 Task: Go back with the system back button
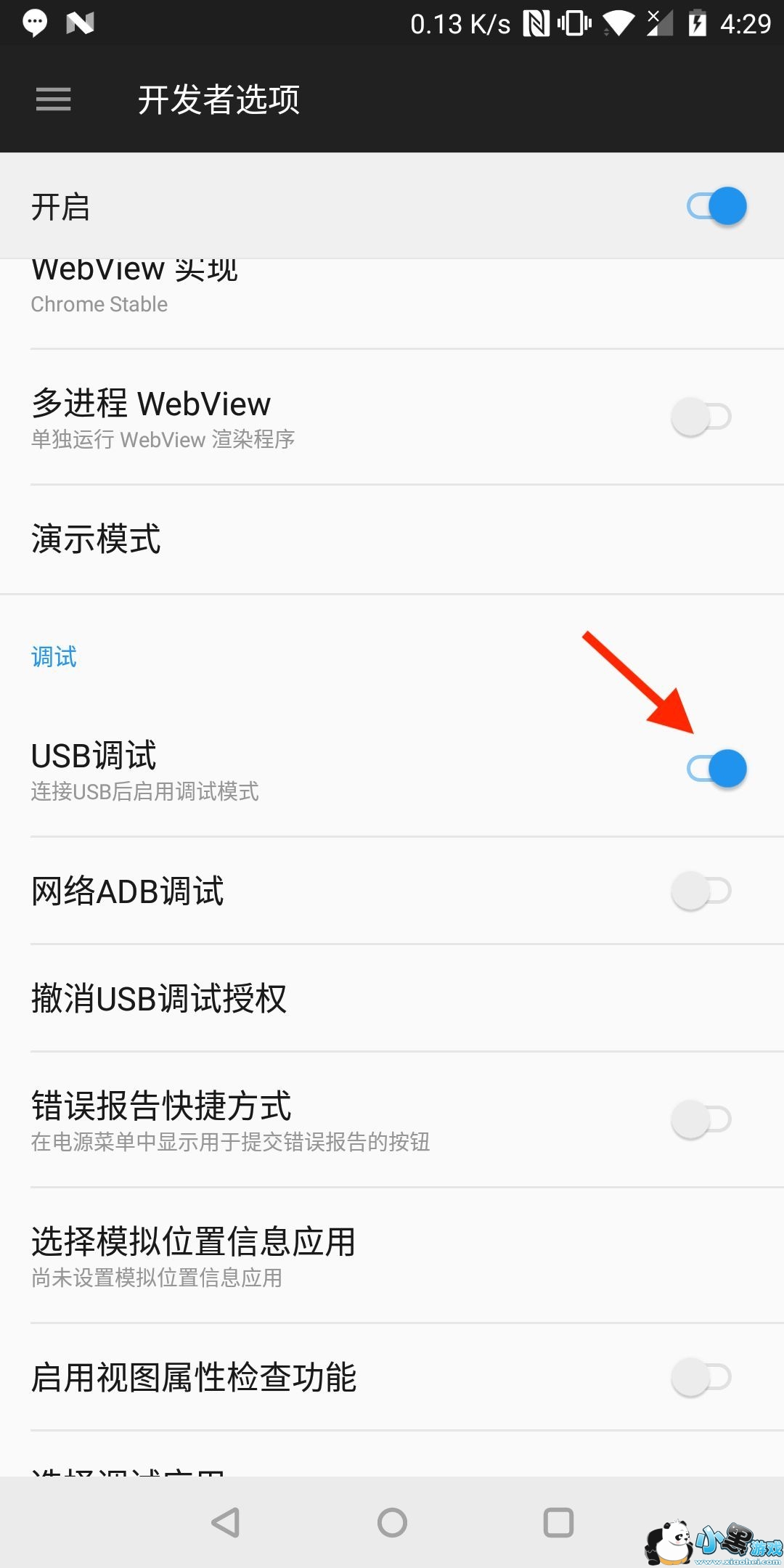pos(226,1522)
